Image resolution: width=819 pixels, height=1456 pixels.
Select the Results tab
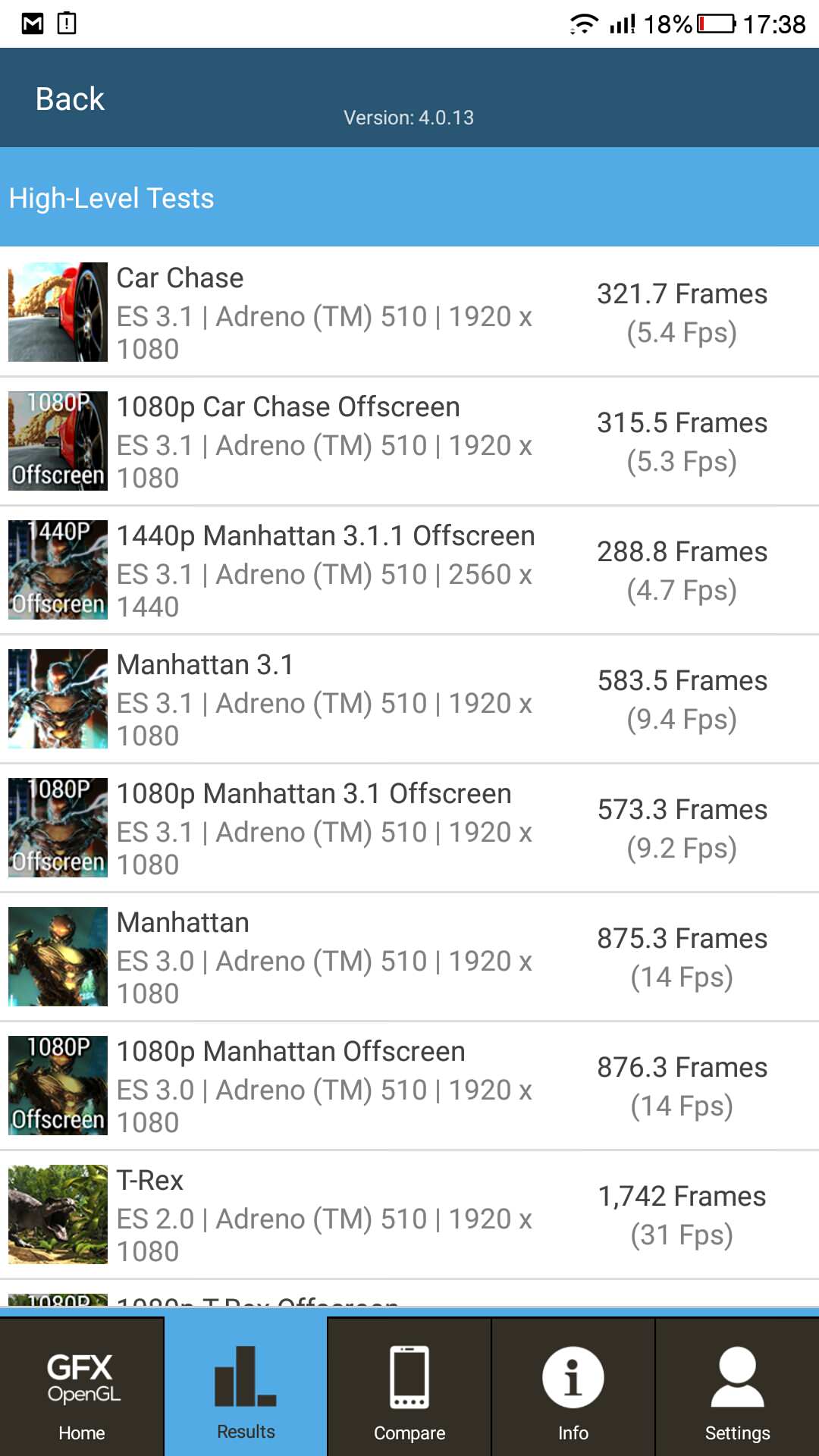pos(246,1386)
